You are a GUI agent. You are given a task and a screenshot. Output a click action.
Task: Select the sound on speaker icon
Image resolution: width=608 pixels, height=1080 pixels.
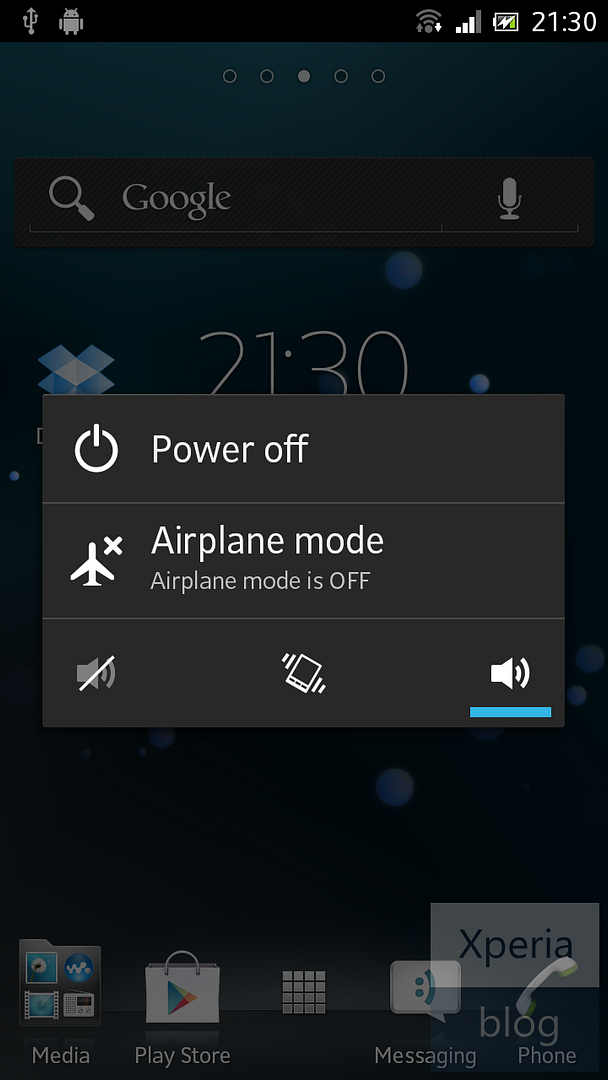click(x=510, y=673)
